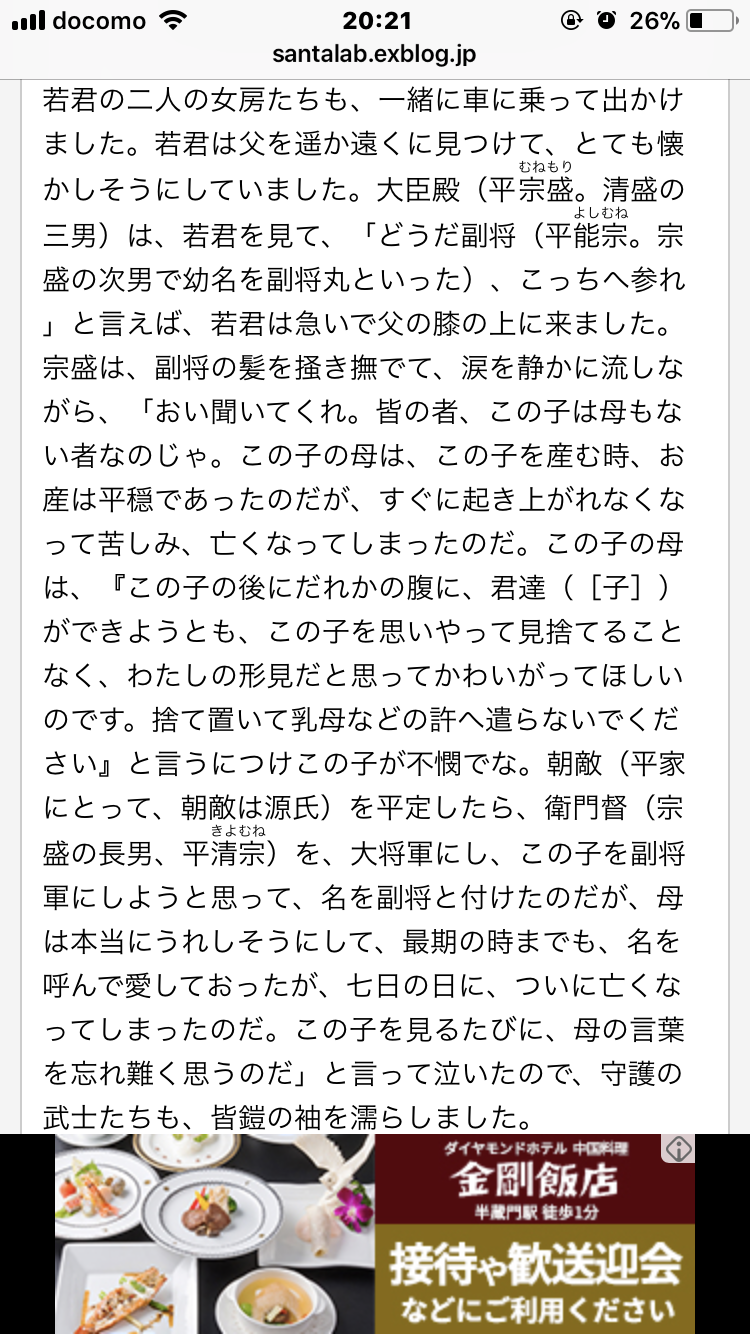Open the 金剛飯店 restaurant ad banner
750x1334 pixels.
point(375,1234)
